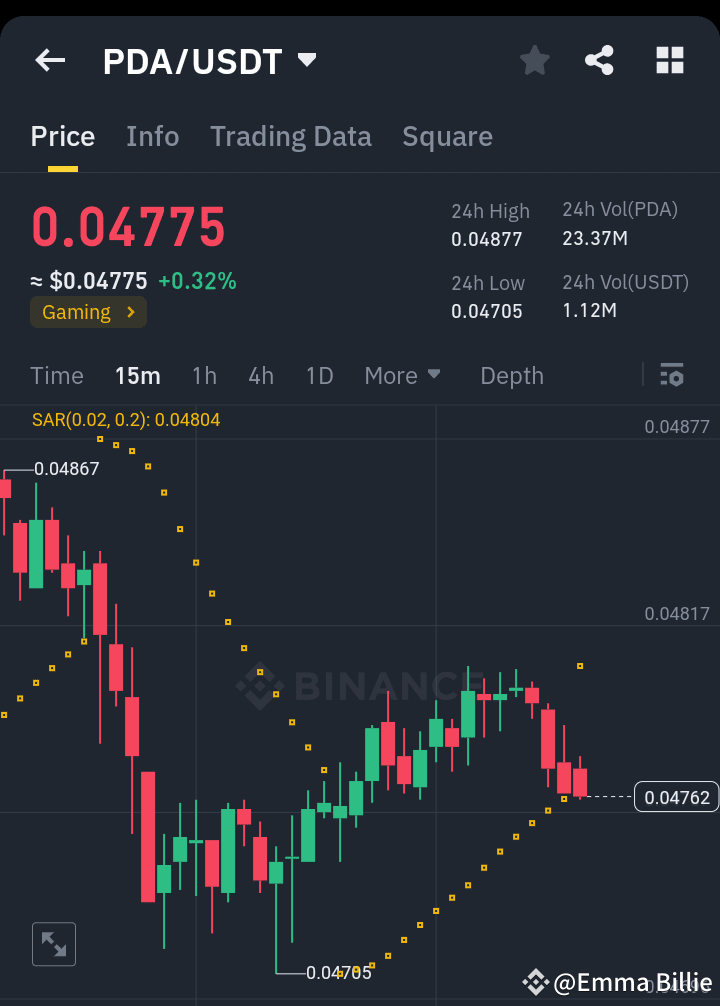Open the chart indicator settings icon

coord(671,375)
